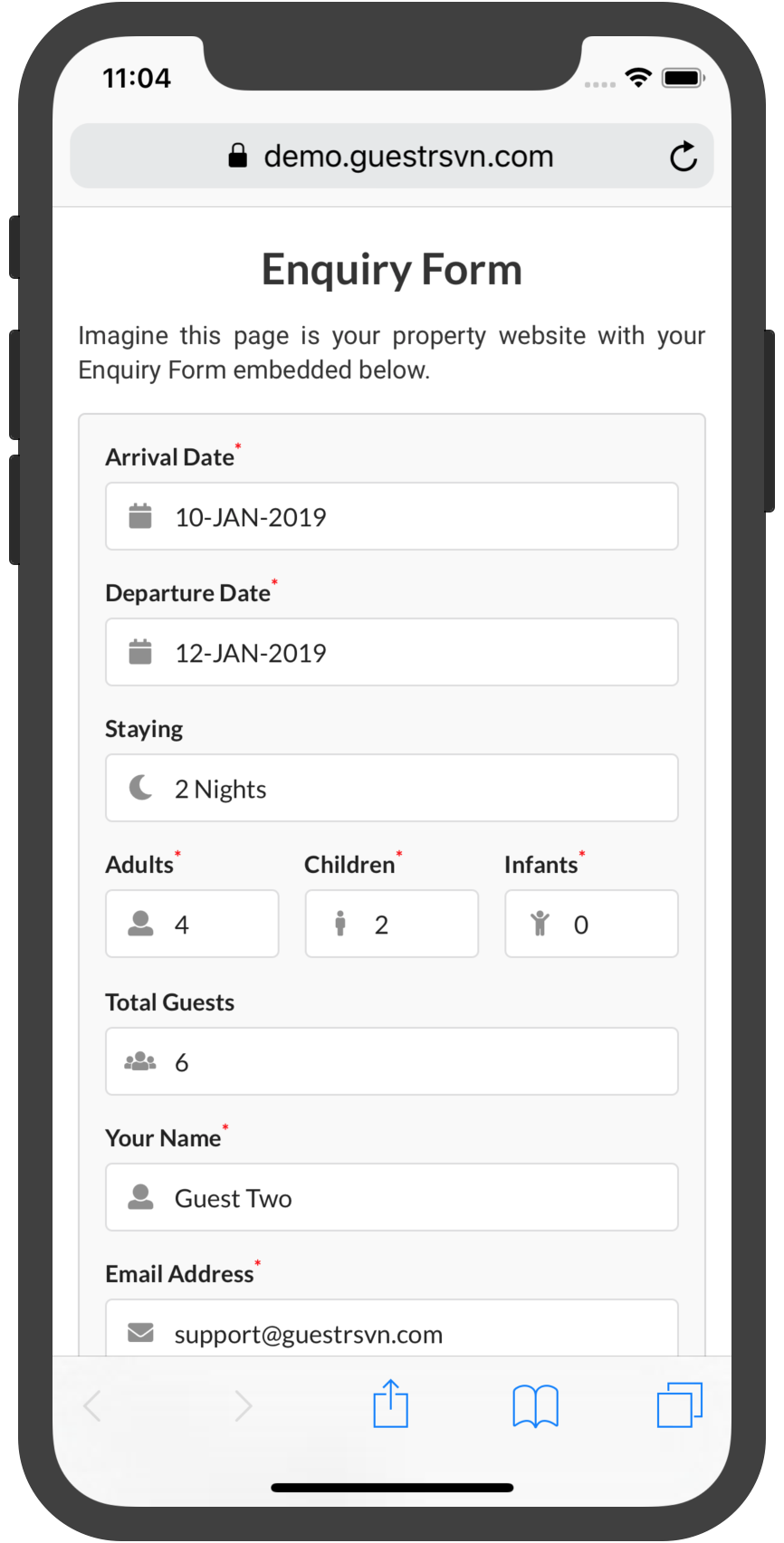Edit the Infants count
The height and width of the screenshot is (1543, 784).
(x=591, y=924)
